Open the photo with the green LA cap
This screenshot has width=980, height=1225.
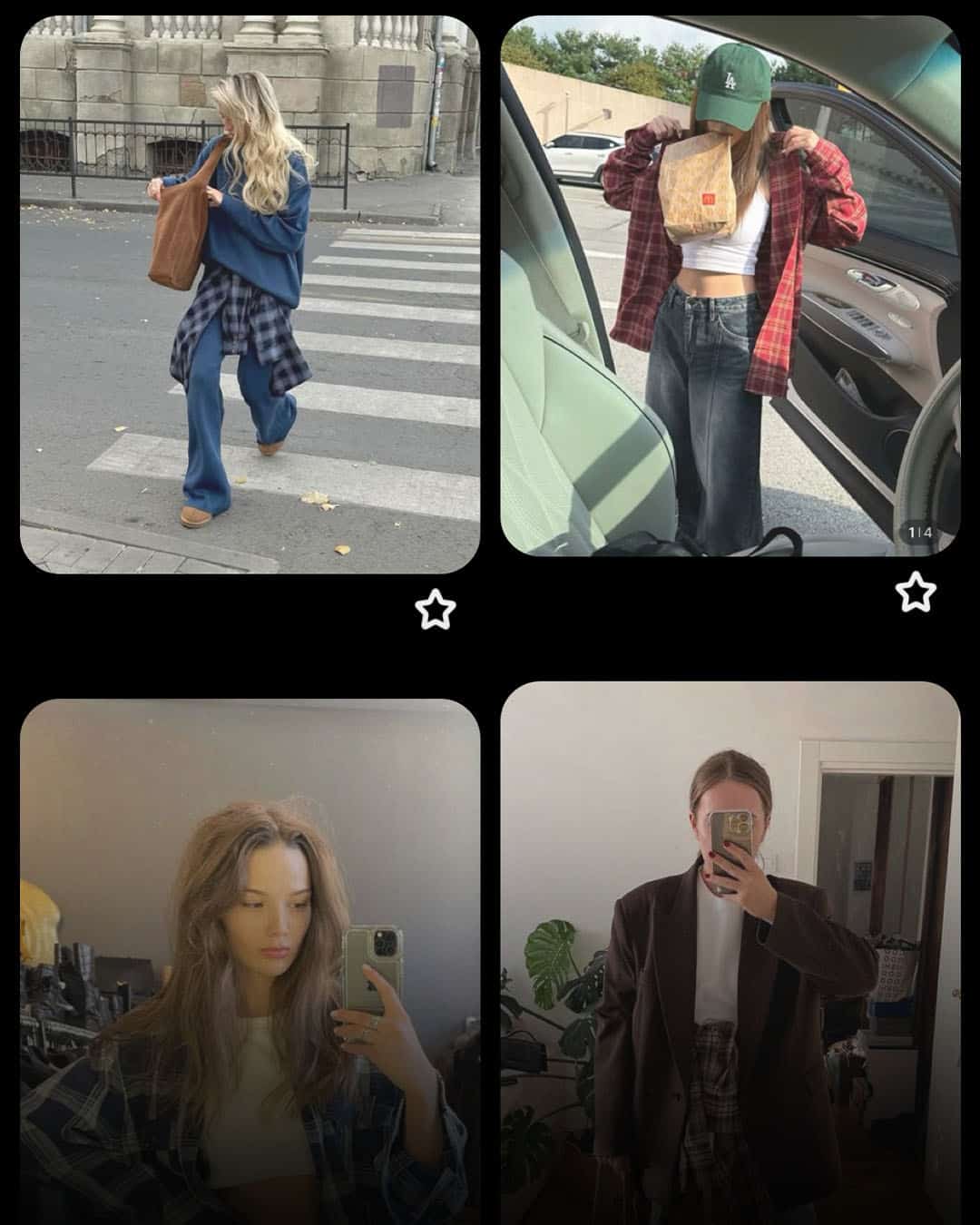pos(730,286)
